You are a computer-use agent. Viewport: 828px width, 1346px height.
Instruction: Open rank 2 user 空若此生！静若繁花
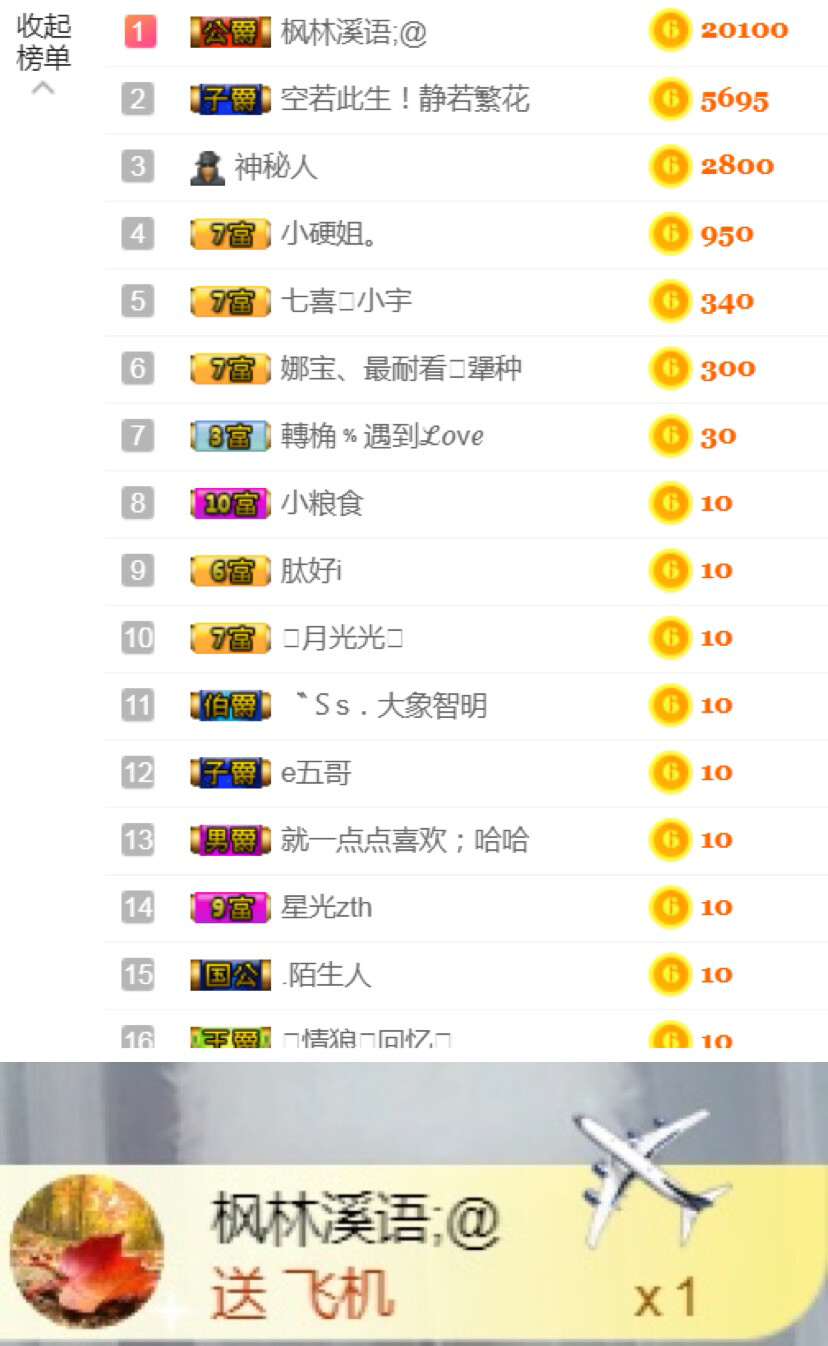click(x=404, y=100)
